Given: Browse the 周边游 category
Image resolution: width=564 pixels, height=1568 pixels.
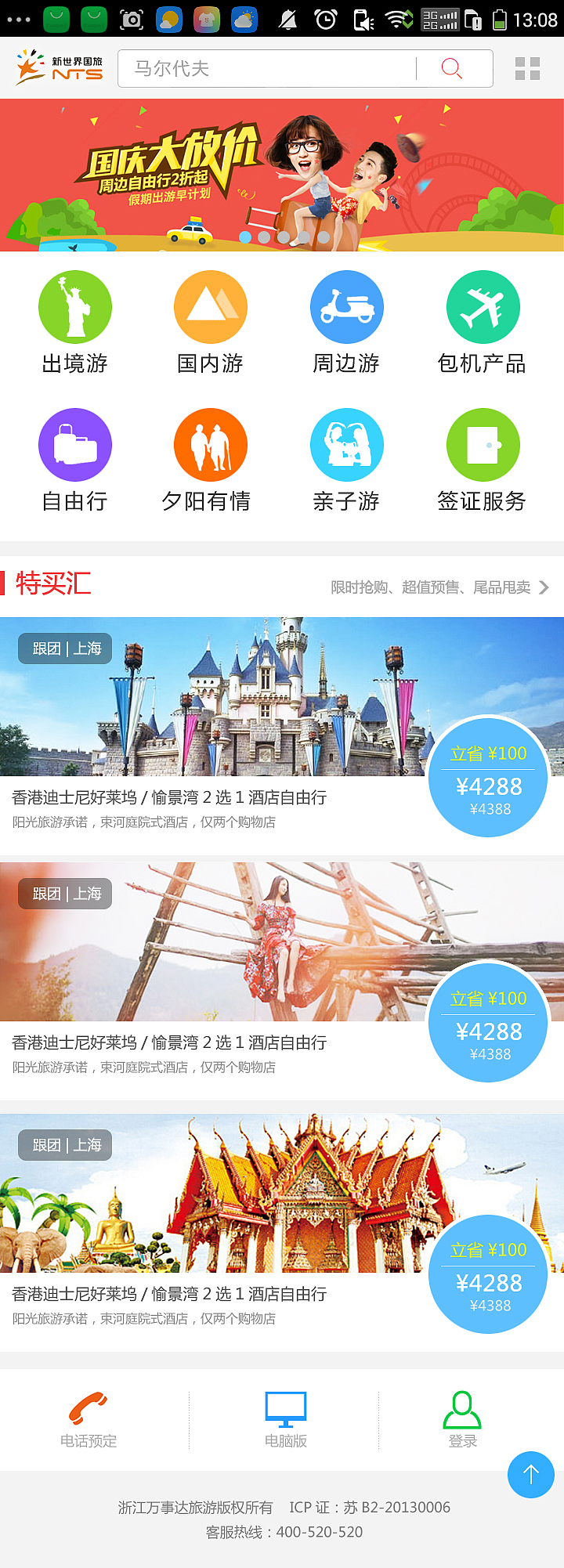Looking at the screenshot, I should point(346,322).
